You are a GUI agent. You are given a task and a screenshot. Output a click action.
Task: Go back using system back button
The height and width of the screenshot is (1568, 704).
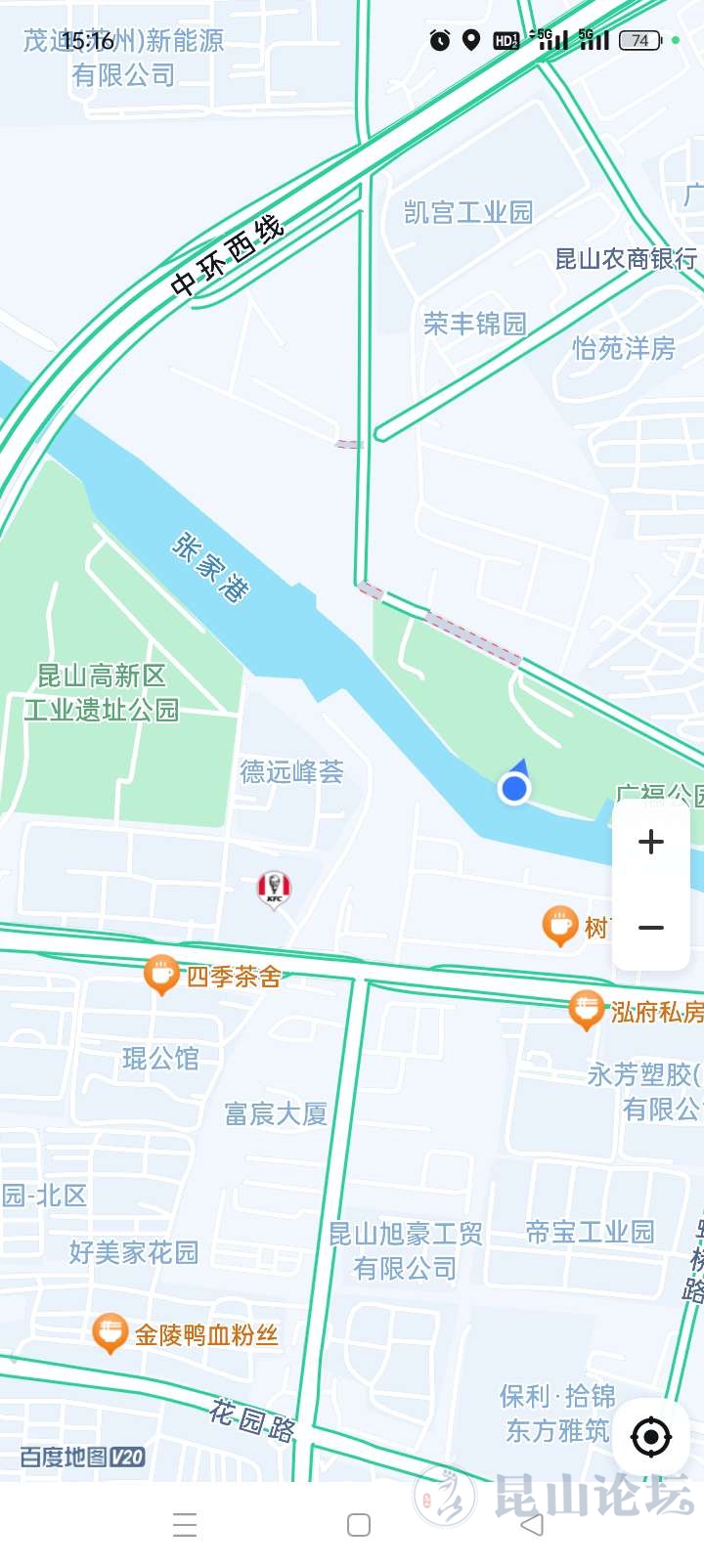pyautogui.click(x=532, y=1524)
